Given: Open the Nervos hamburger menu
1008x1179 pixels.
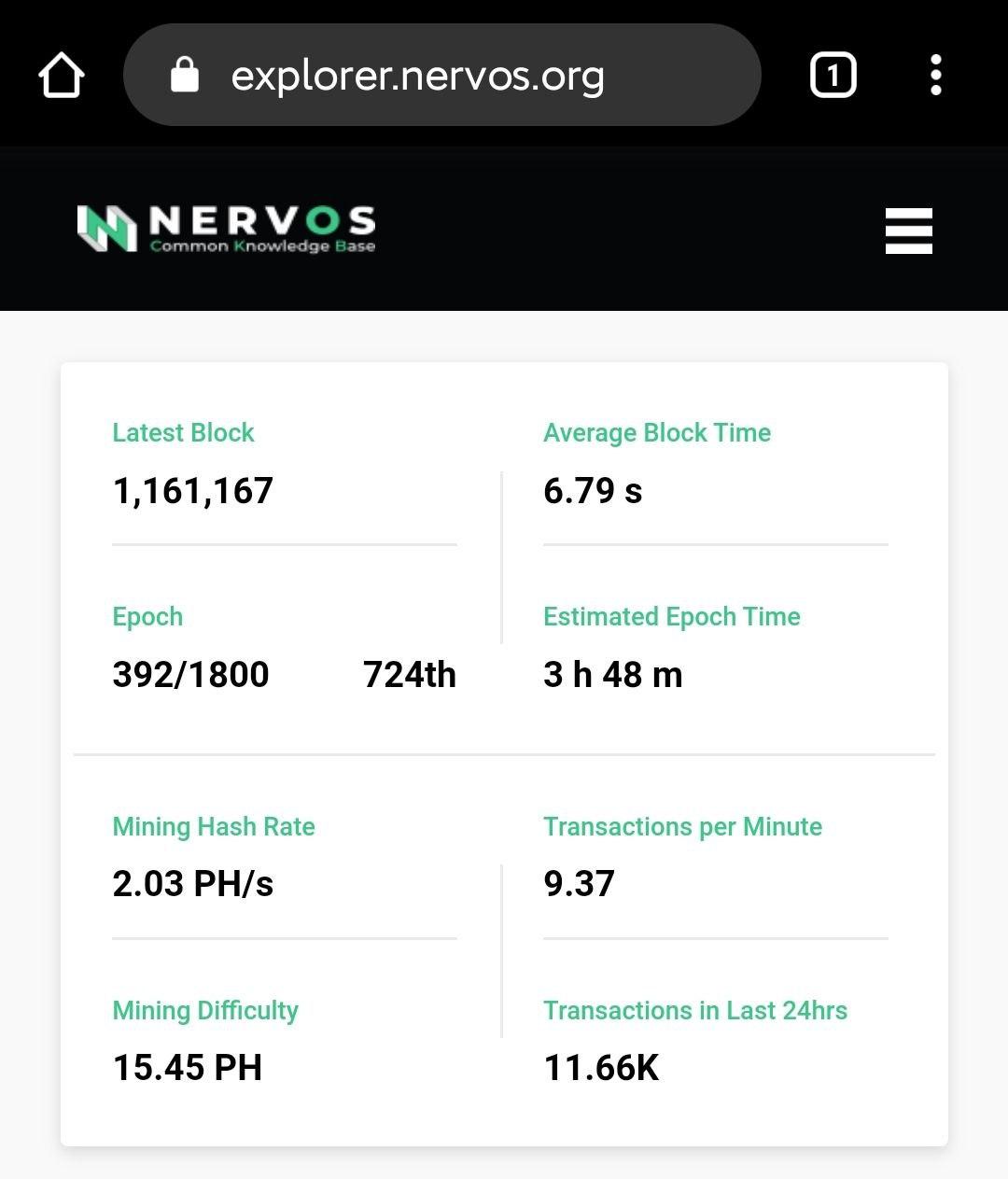Looking at the screenshot, I should click(x=908, y=231).
